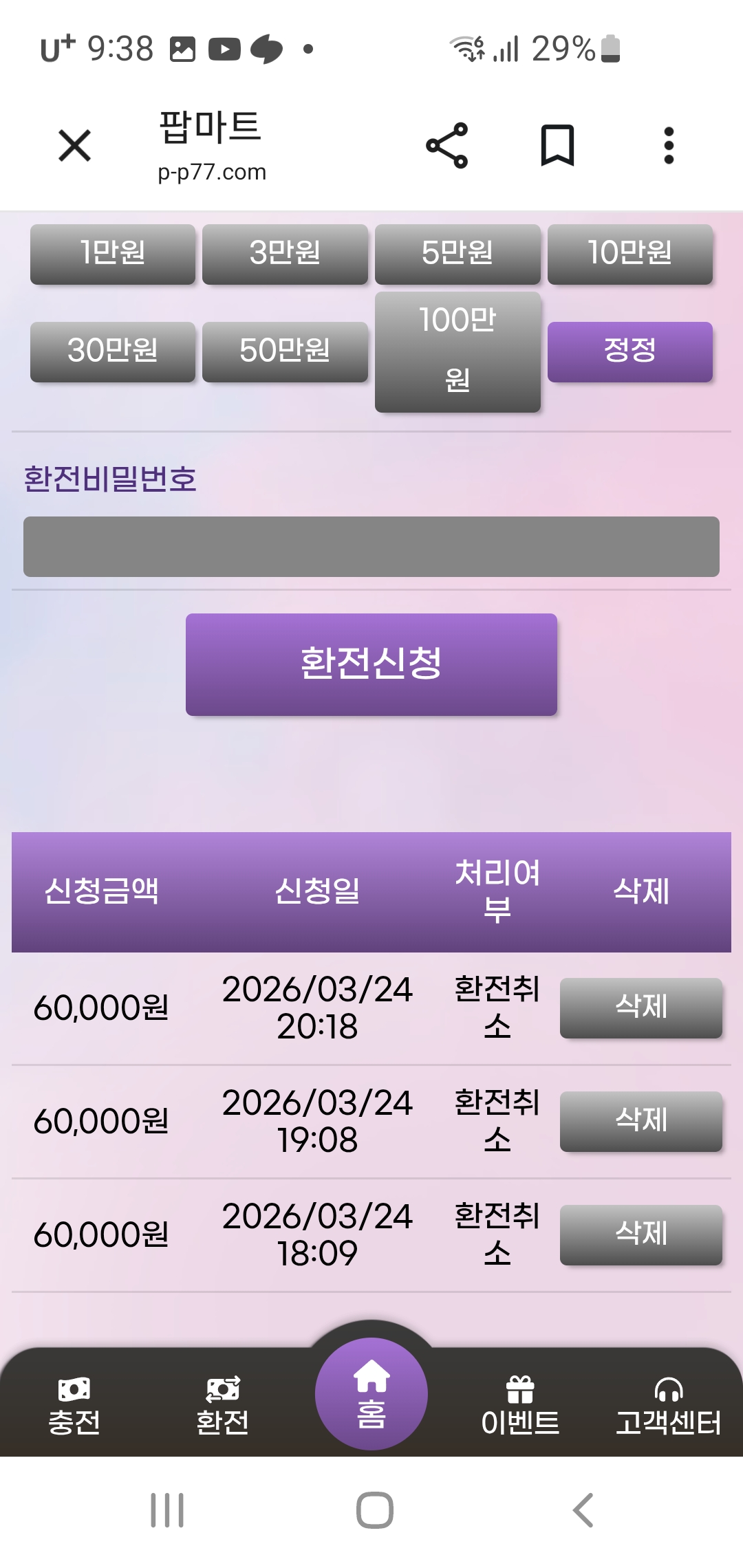Open the three-dot overflow menu
The width and height of the screenshot is (743, 1568).
pyautogui.click(x=668, y=146)
